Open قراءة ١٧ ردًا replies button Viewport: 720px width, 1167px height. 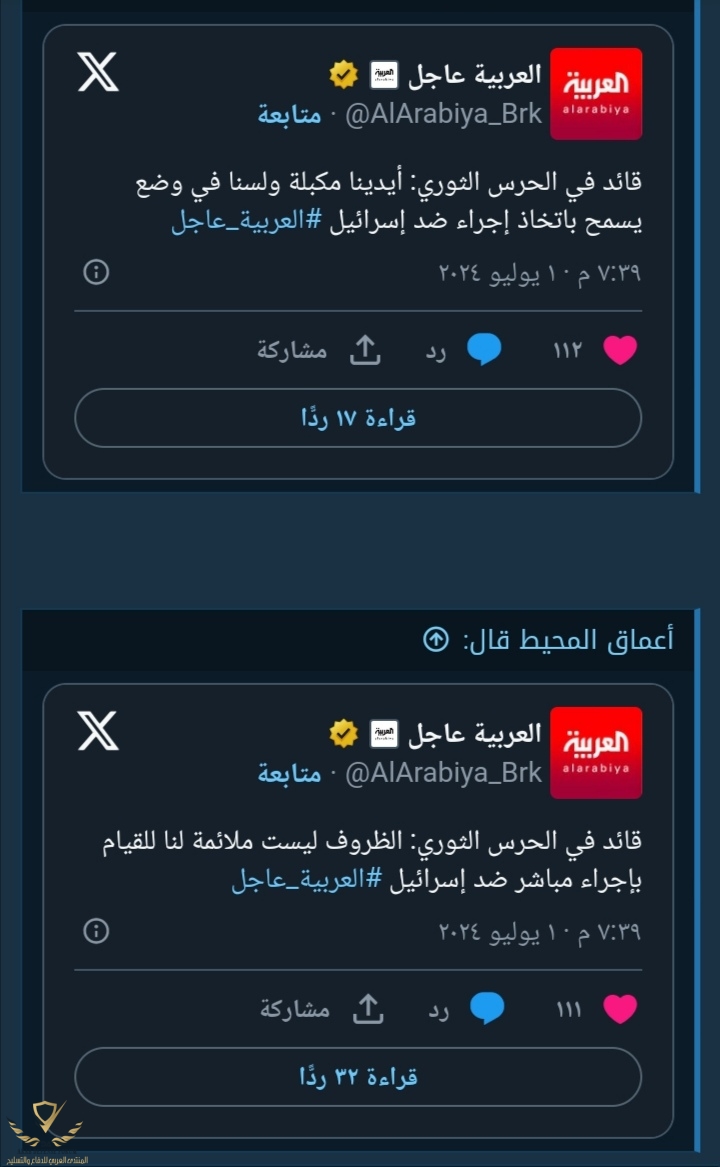click(x=358, y=418)
